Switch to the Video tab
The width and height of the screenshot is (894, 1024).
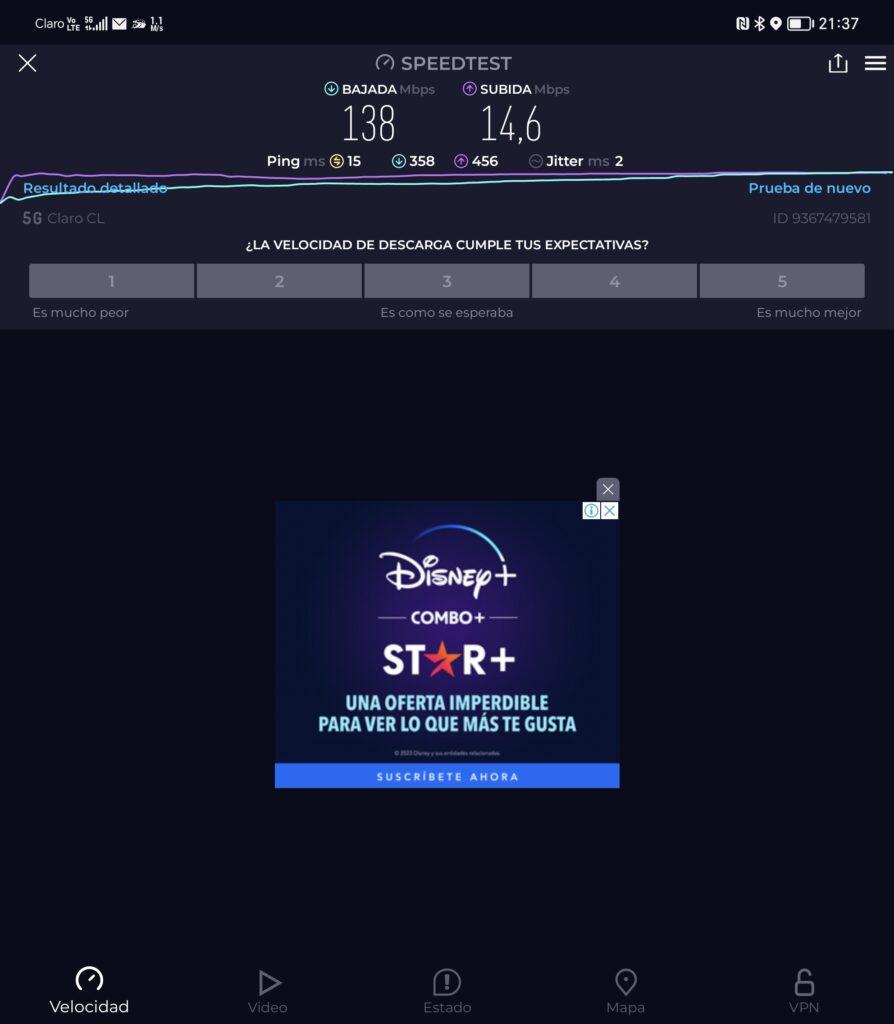click(268, 991)
